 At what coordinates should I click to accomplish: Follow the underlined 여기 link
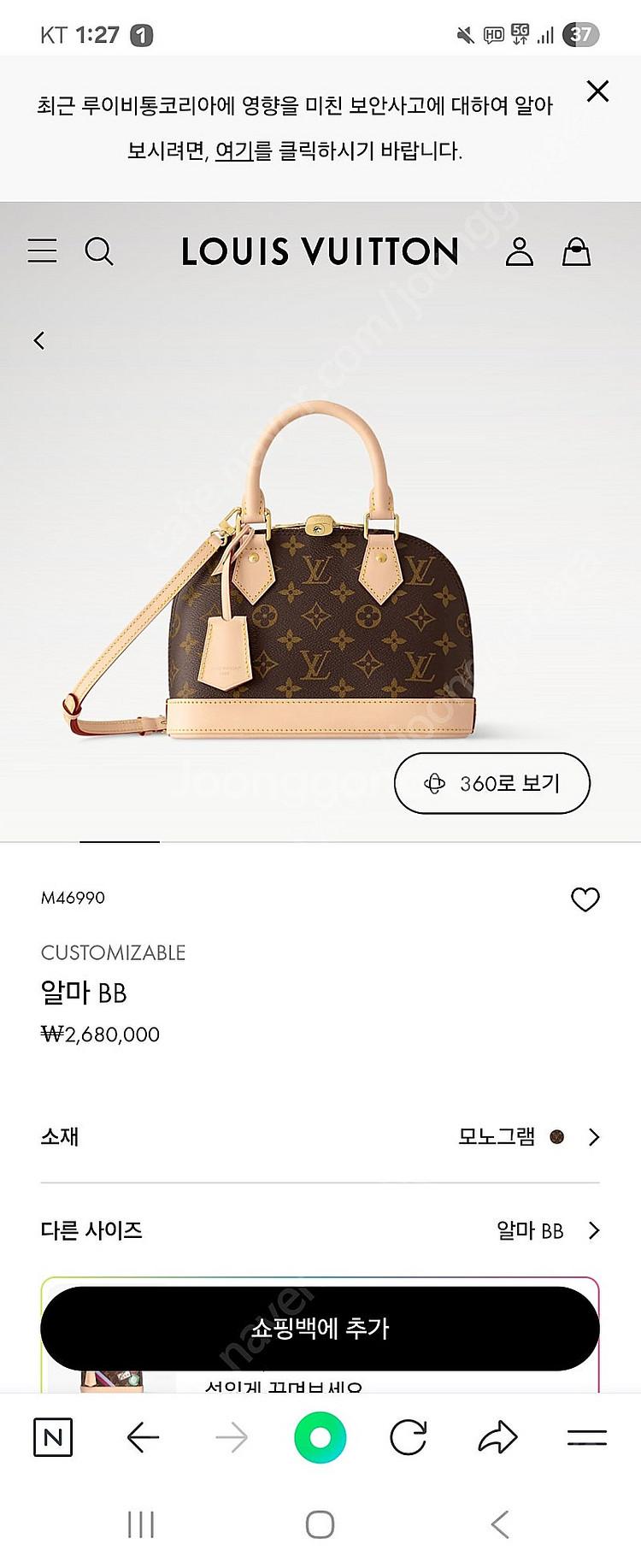[x=233, y=151]
